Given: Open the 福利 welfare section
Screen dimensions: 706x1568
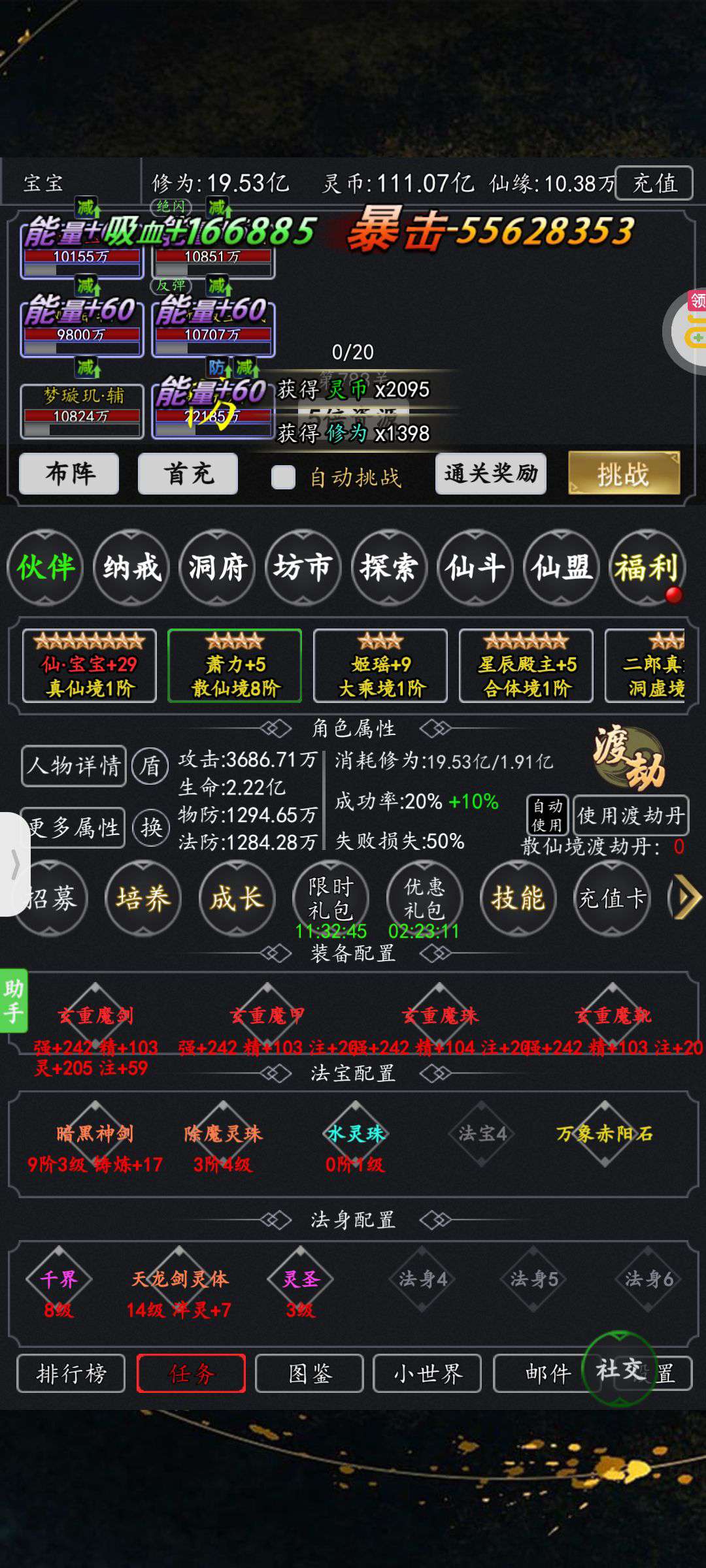Looking at the screenshot, I should point(646,567).
